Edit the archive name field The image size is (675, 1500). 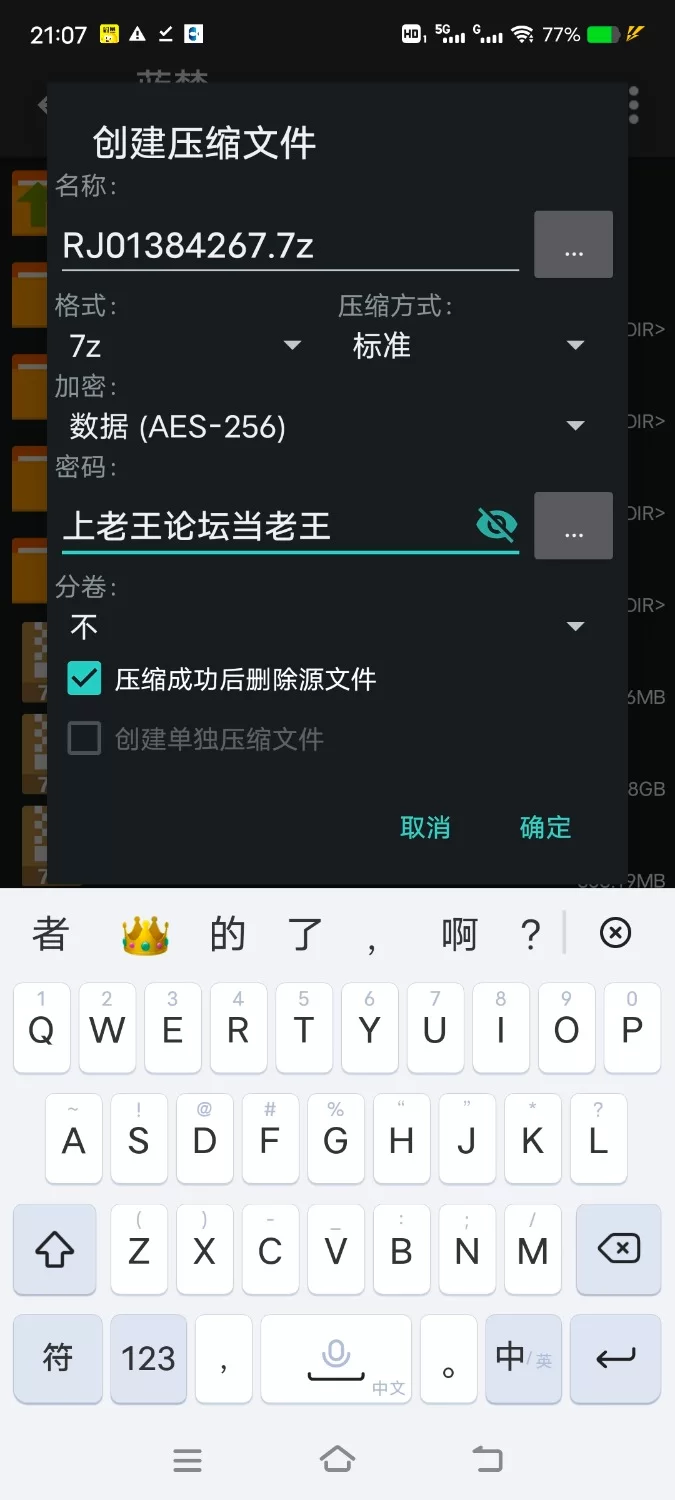tap(288, 246)
